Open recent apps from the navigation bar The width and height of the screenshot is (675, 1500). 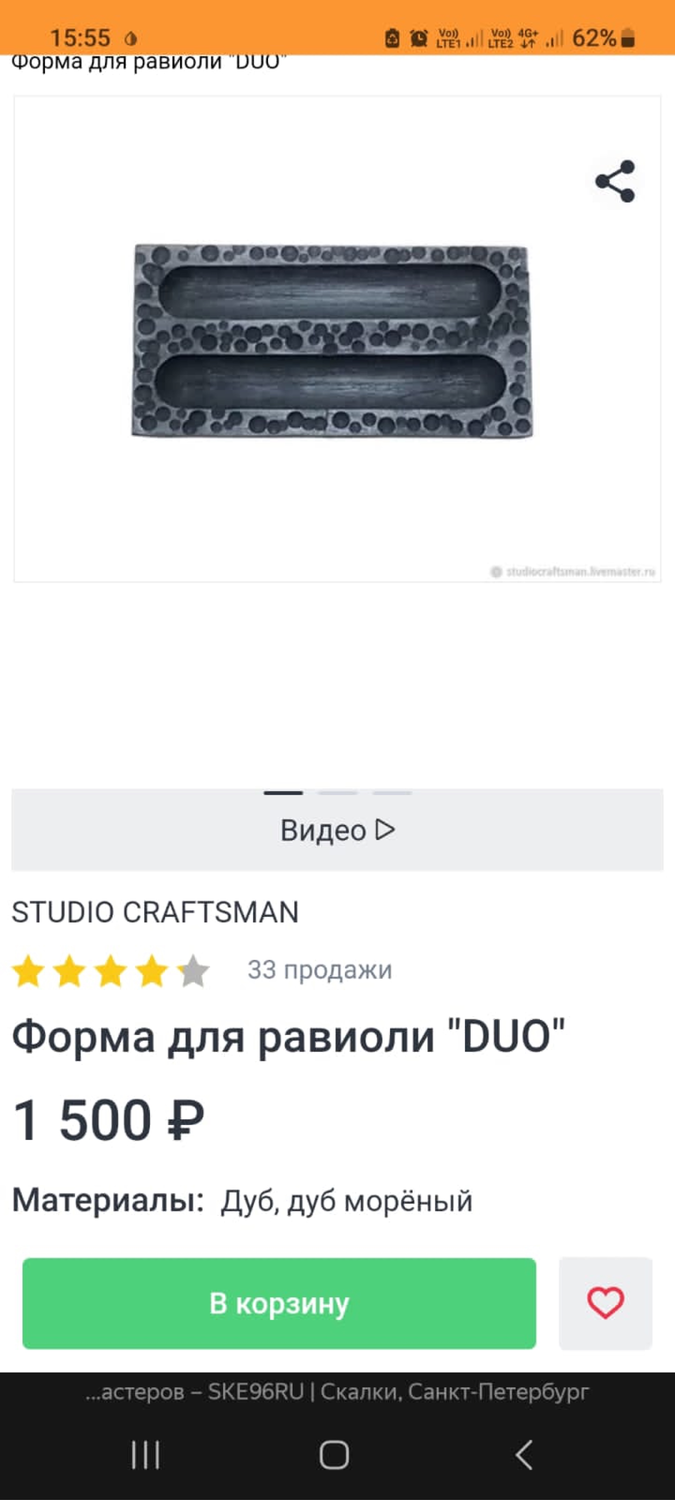[x=146, y=1455]
